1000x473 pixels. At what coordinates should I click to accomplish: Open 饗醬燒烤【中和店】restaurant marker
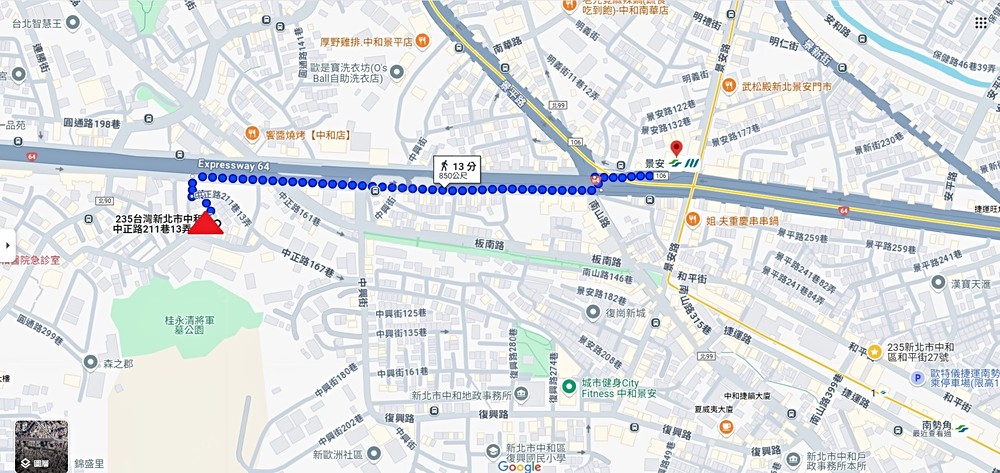(254, 133)
